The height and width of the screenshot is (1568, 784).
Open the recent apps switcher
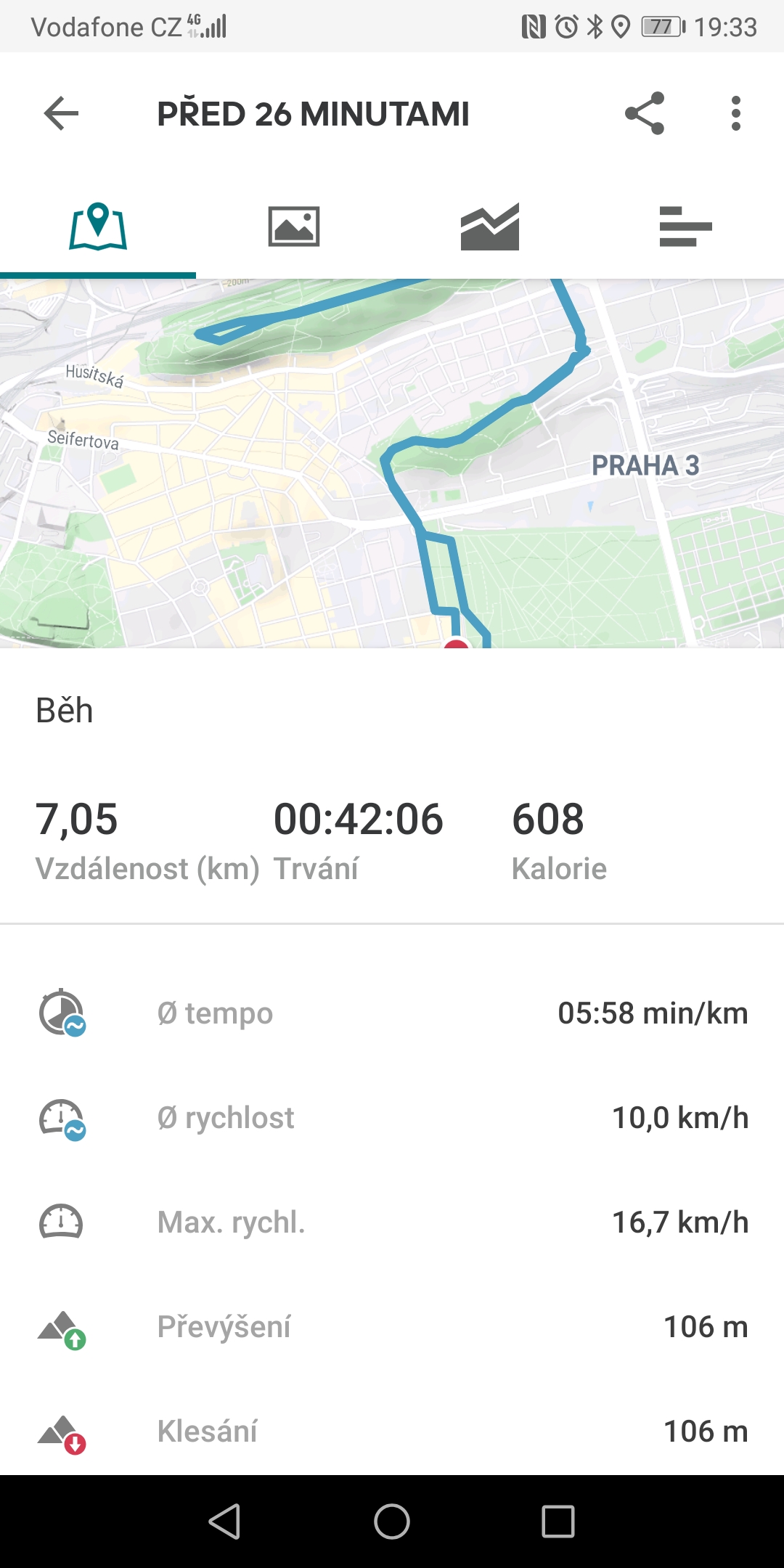coord(558,1522)
